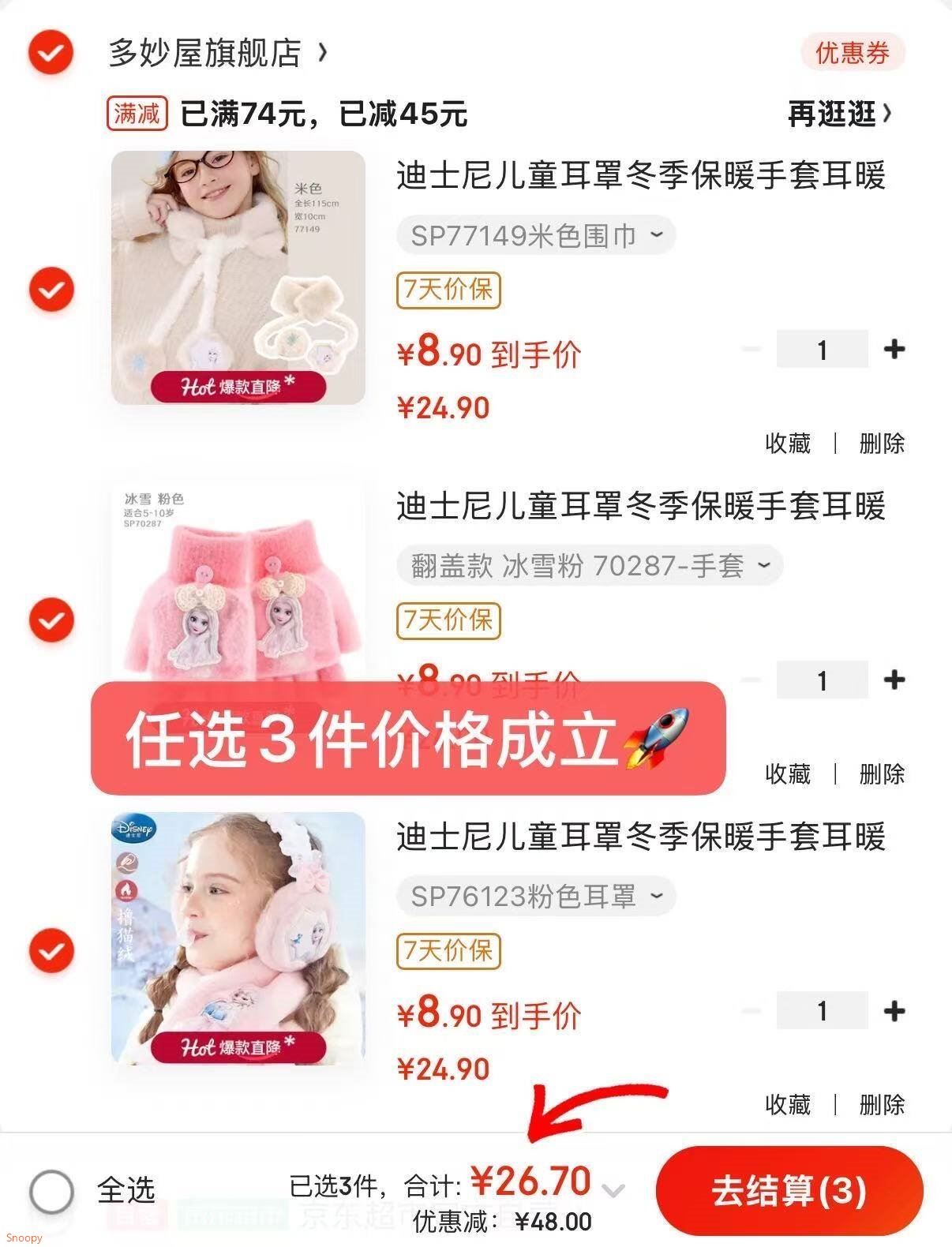Open the 优惠券 coupon list

tap(852, 53)
